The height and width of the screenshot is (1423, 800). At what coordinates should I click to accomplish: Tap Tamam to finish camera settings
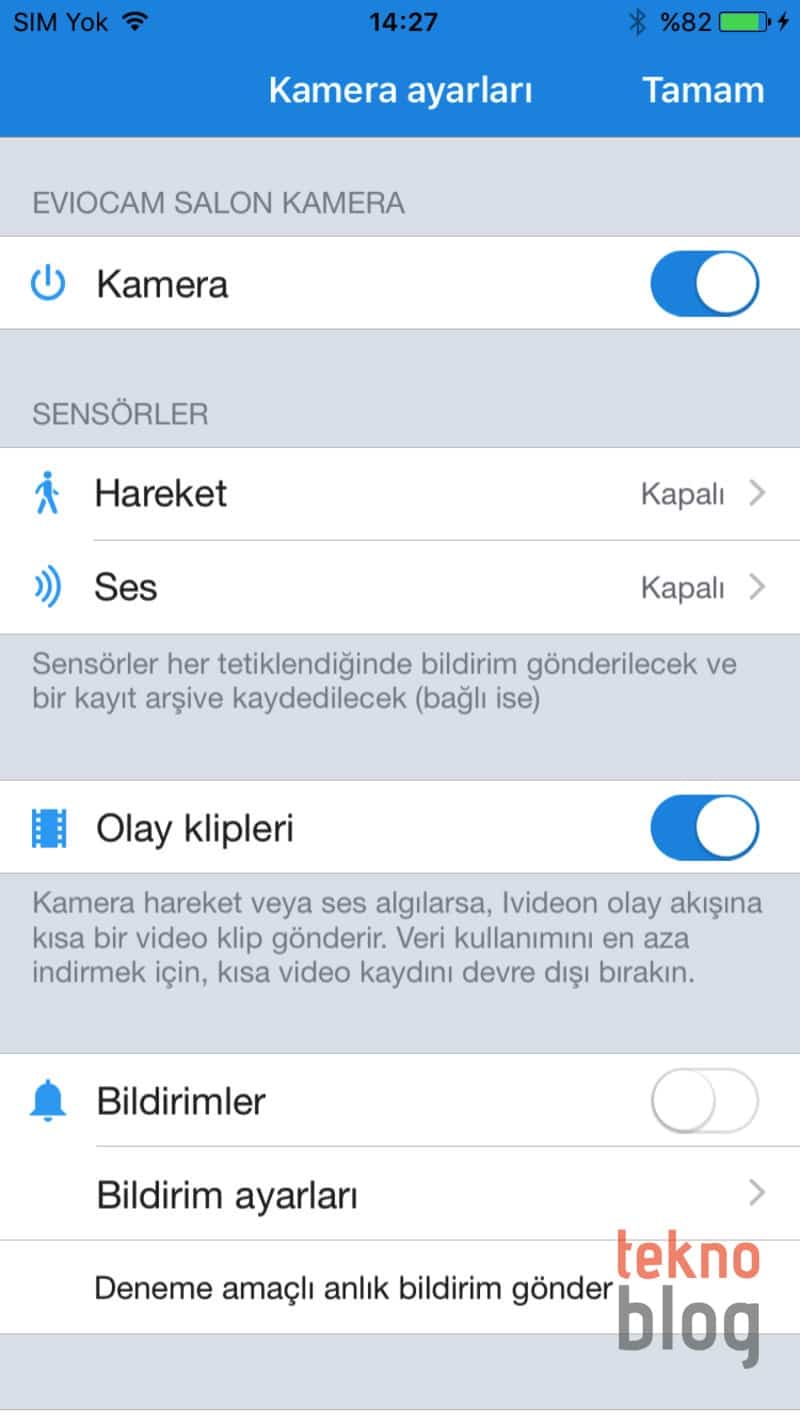[703, 90]
